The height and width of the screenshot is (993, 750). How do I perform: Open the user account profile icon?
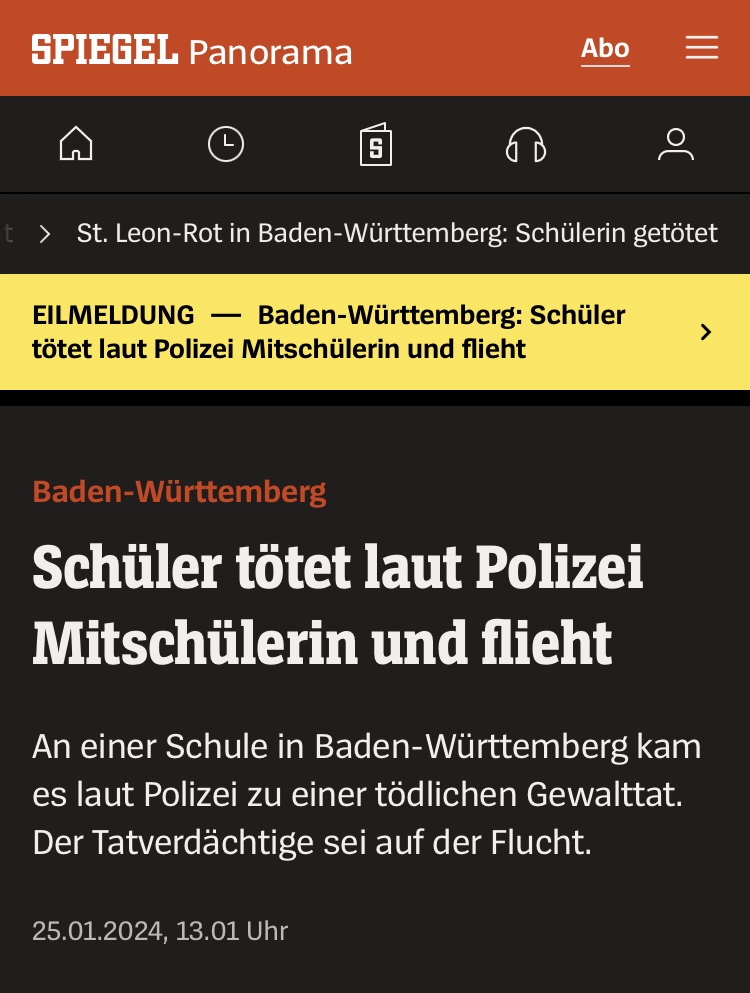pyautogui.click(x=676, y=145)
